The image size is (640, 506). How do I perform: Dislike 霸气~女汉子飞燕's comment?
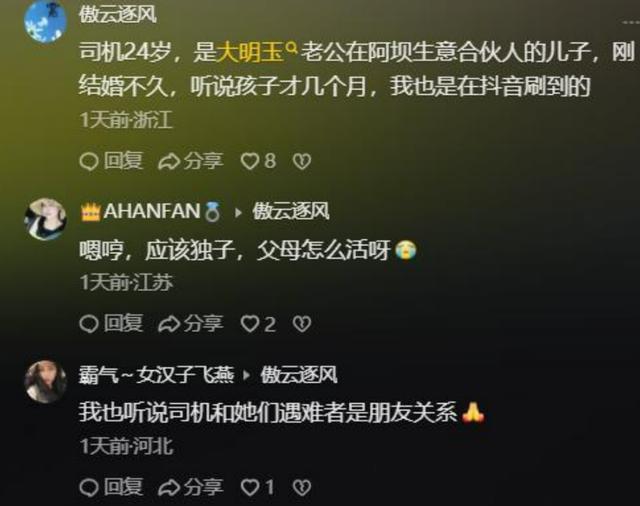[x=301, y=487]
